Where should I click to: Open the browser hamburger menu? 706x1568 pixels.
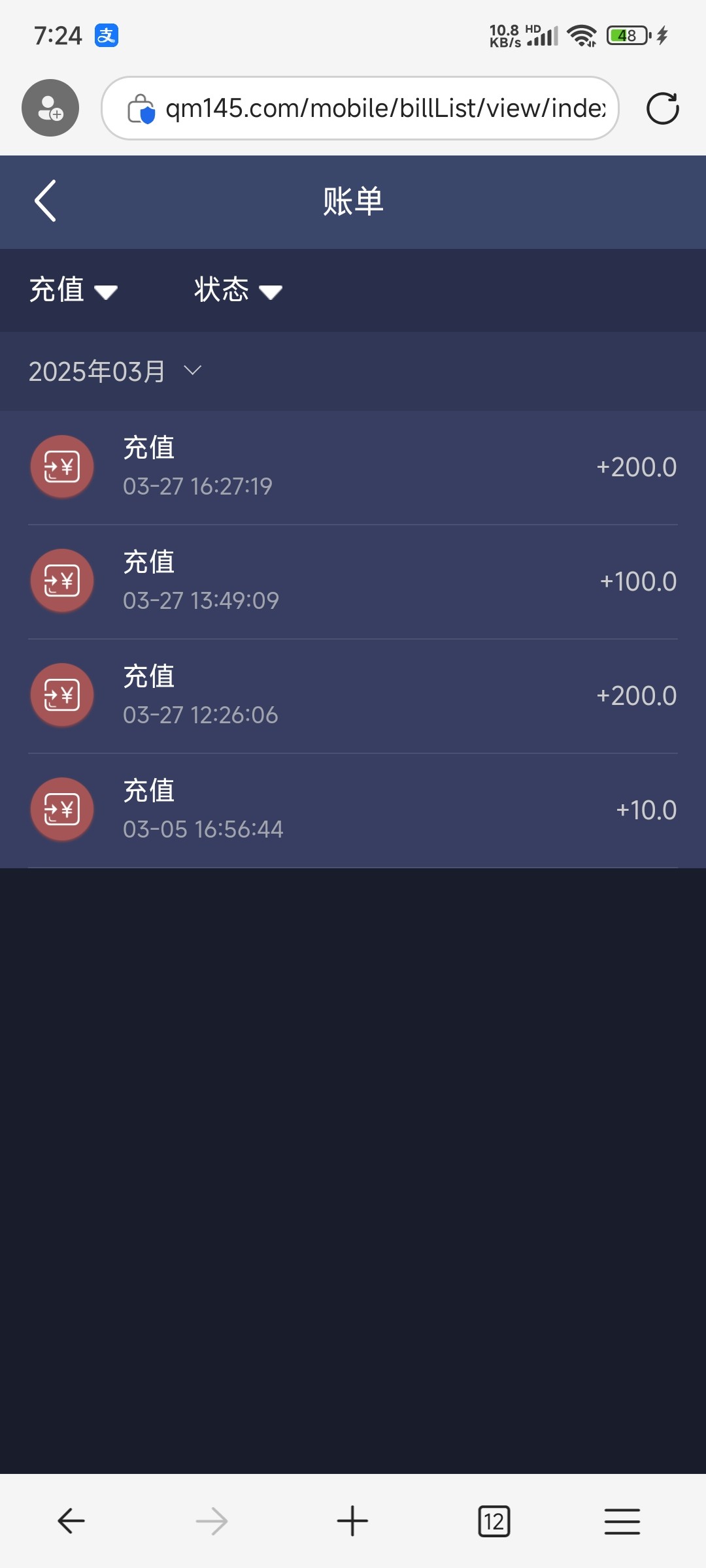pyautogui.click(x=622, y=1521)
